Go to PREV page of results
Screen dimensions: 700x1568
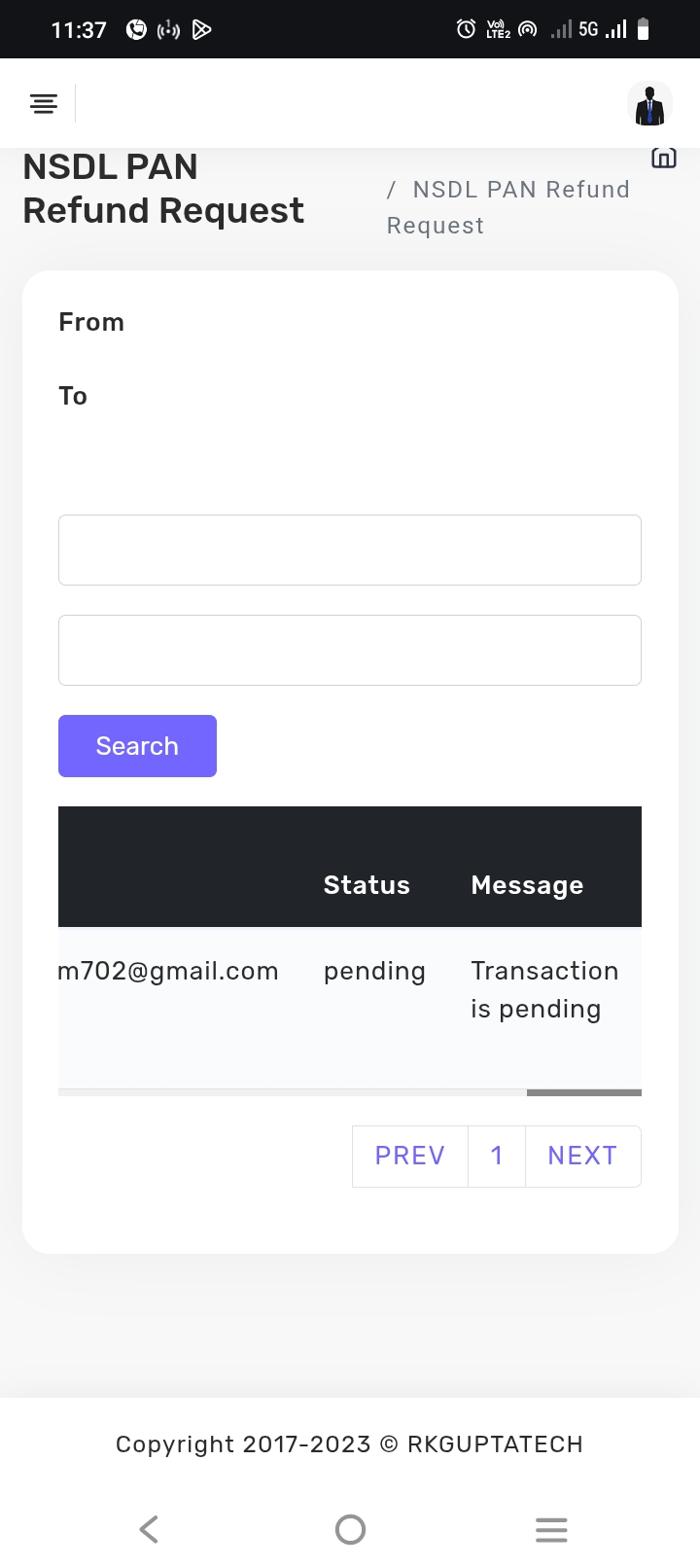(x=409, y=1156)
